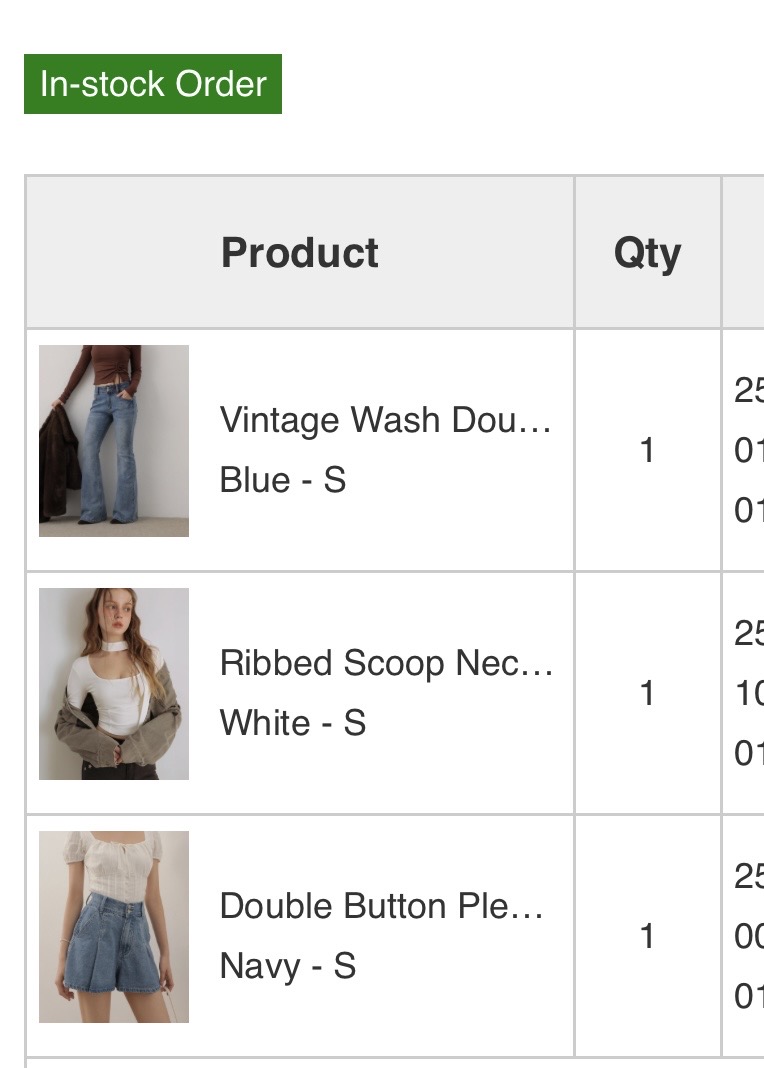The image size is (764, 1068).
Task: Select the Double Button Pleated shorts image
Action: [x=114, y=927]
